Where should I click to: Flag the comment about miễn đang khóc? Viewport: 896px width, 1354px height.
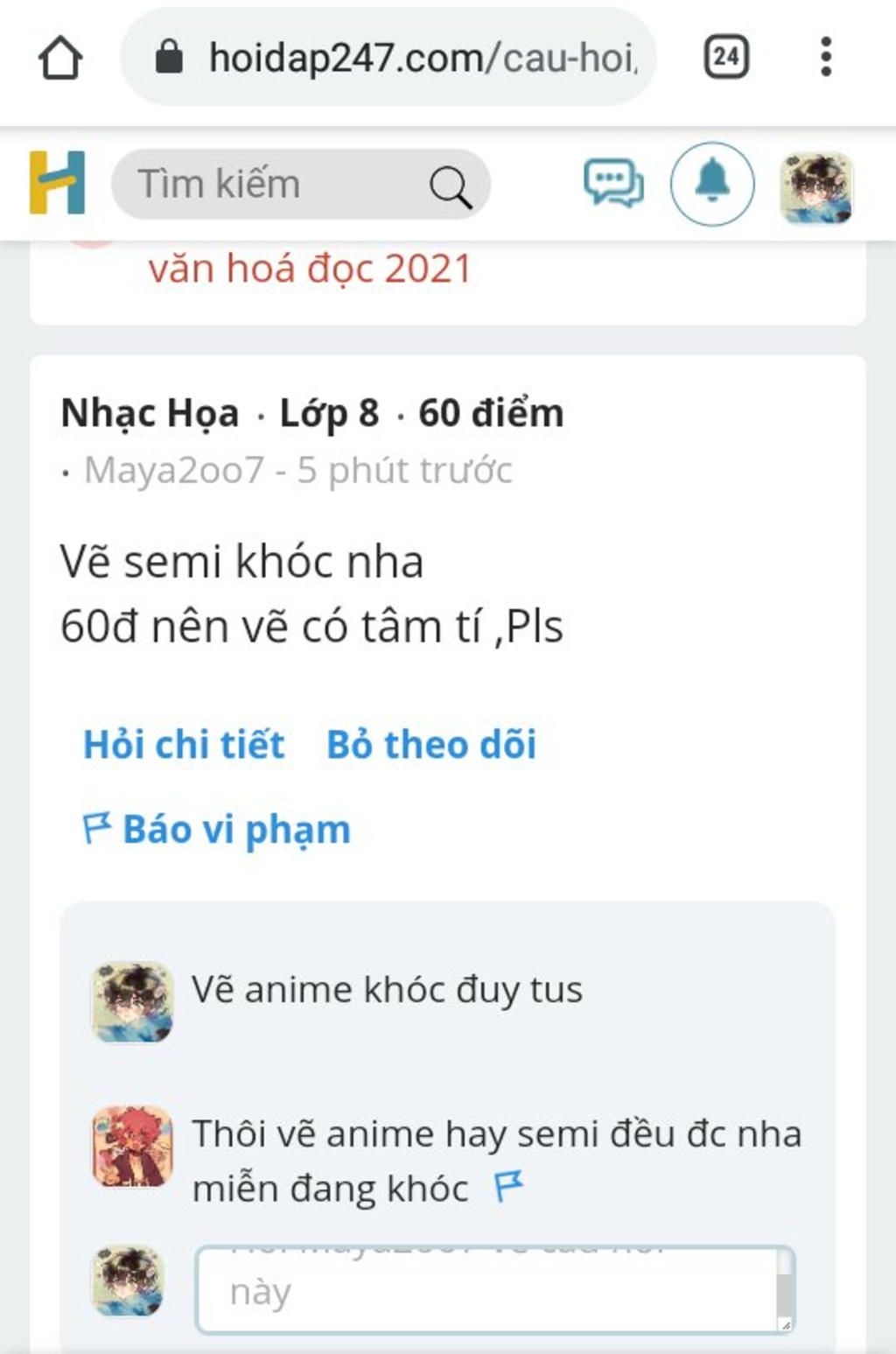coord(508,1187)
